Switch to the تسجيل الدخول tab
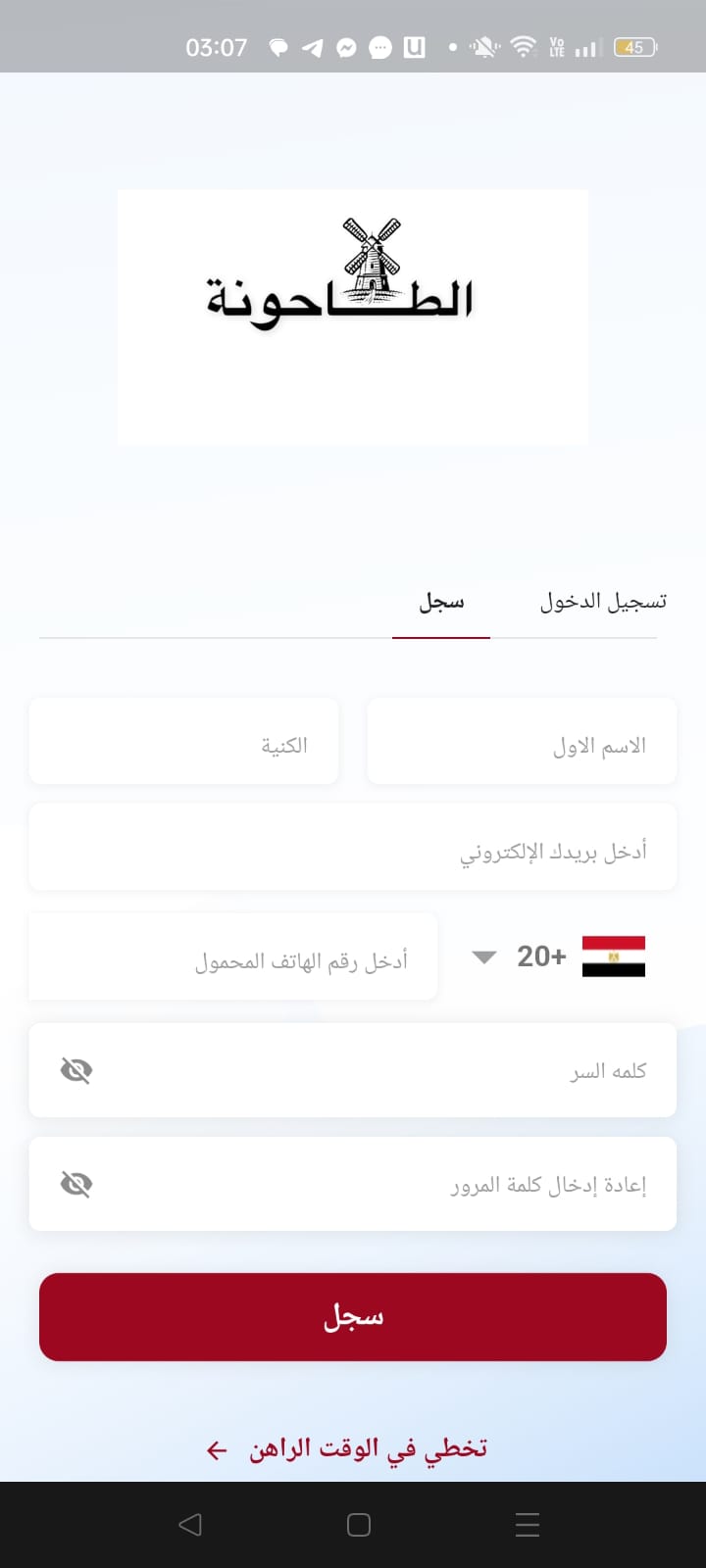 603,601
